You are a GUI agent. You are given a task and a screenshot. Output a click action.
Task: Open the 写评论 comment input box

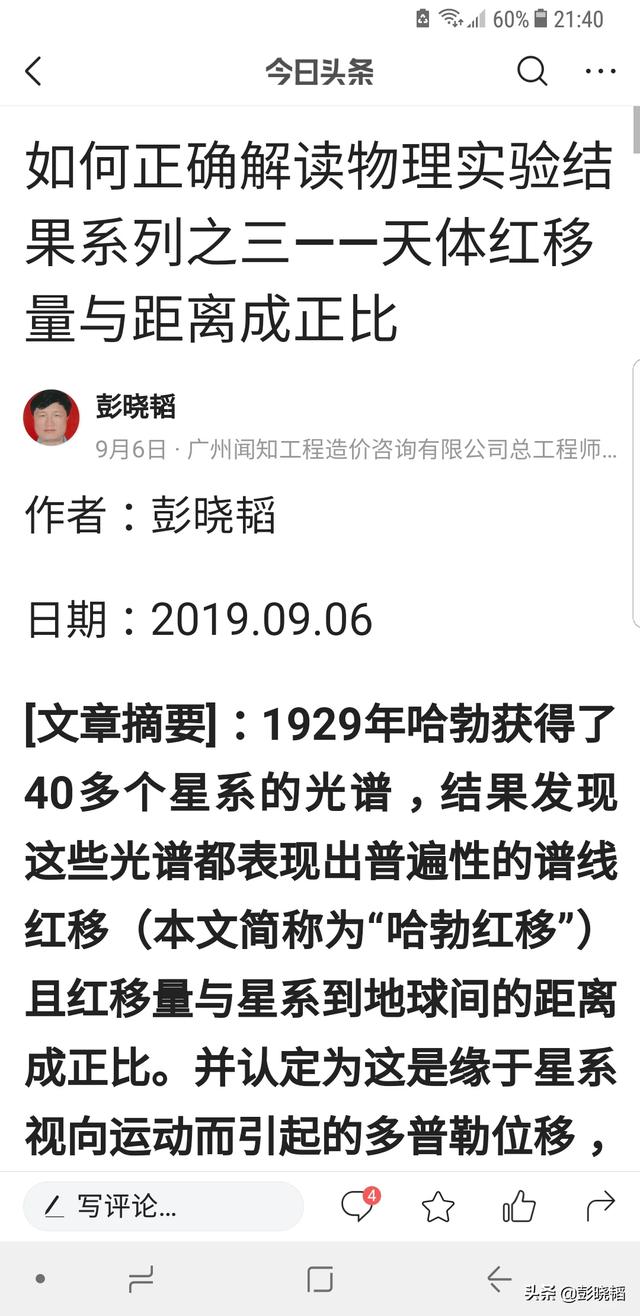[x=163, y=1207]
